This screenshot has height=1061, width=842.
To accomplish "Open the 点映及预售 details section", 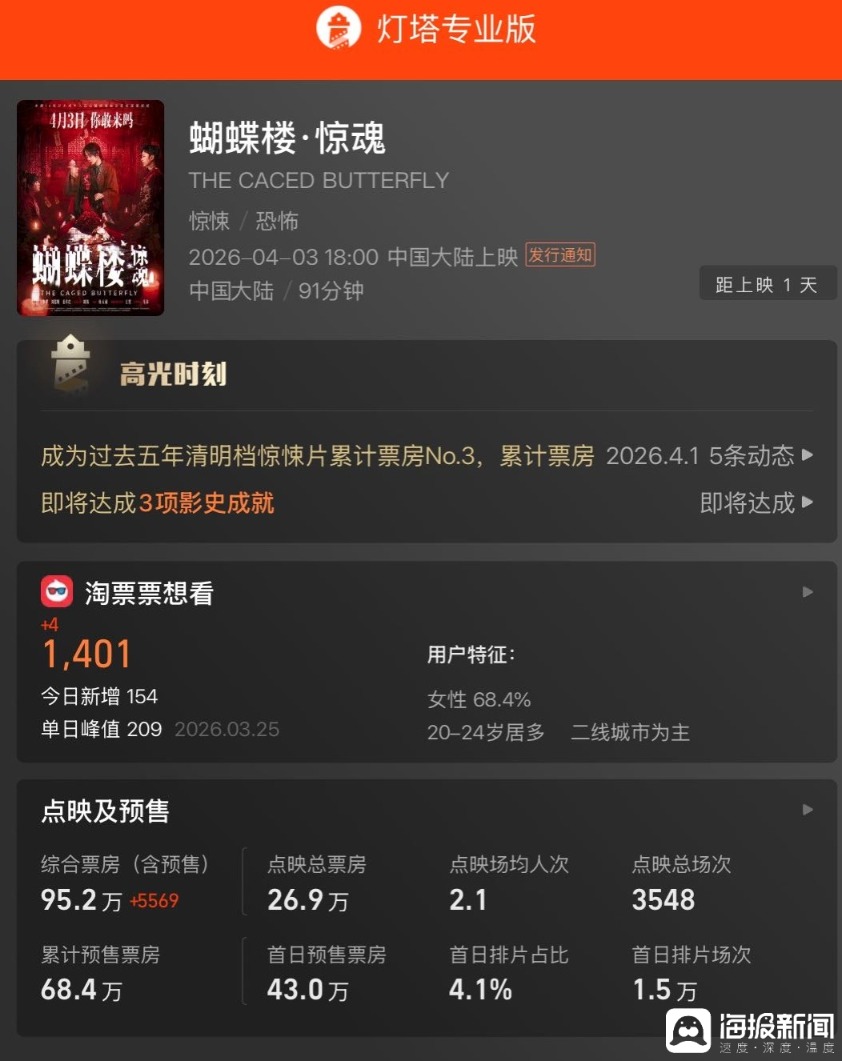I will (x=807, y=810).
